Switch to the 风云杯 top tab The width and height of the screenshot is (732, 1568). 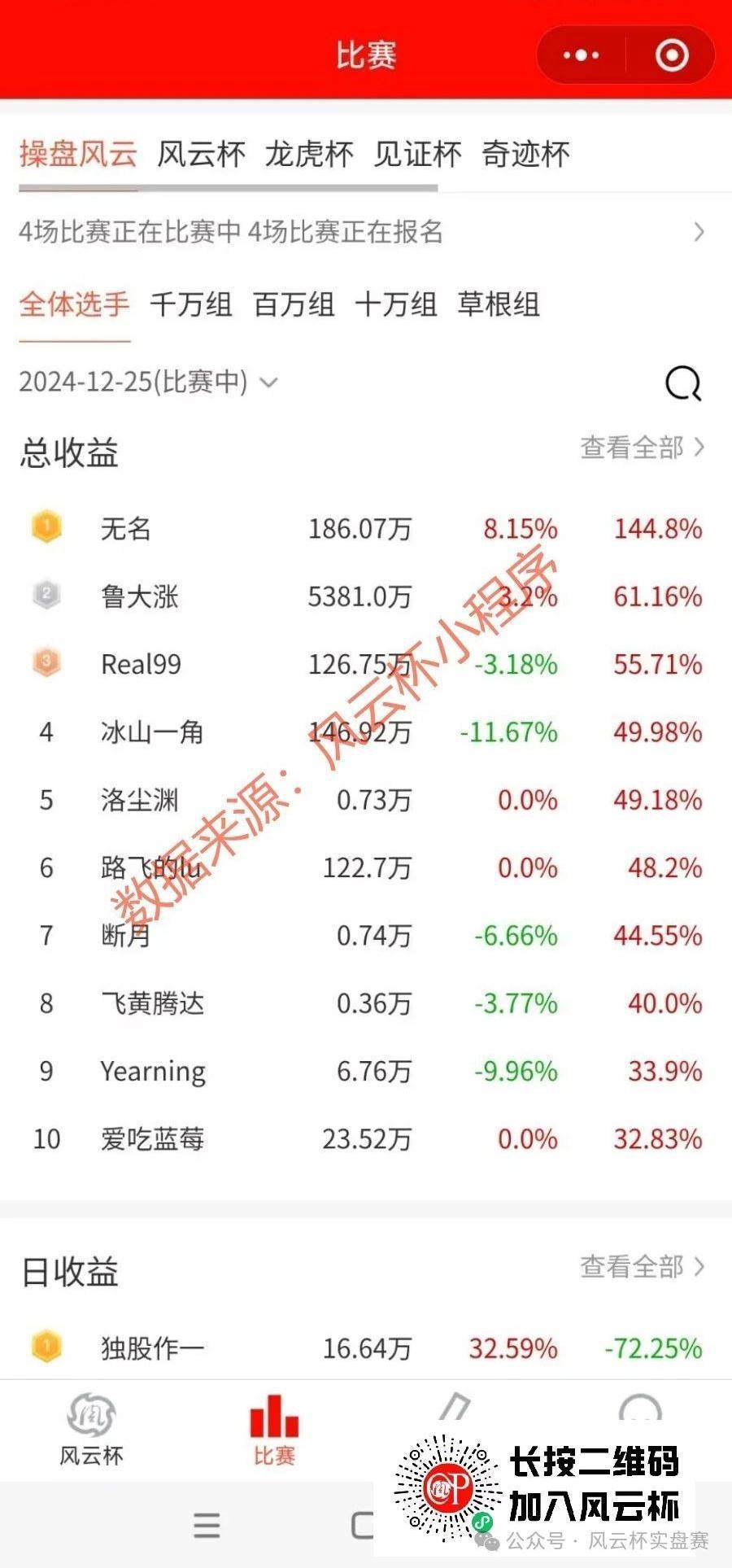pyautogui.click(x=201, y=154)
